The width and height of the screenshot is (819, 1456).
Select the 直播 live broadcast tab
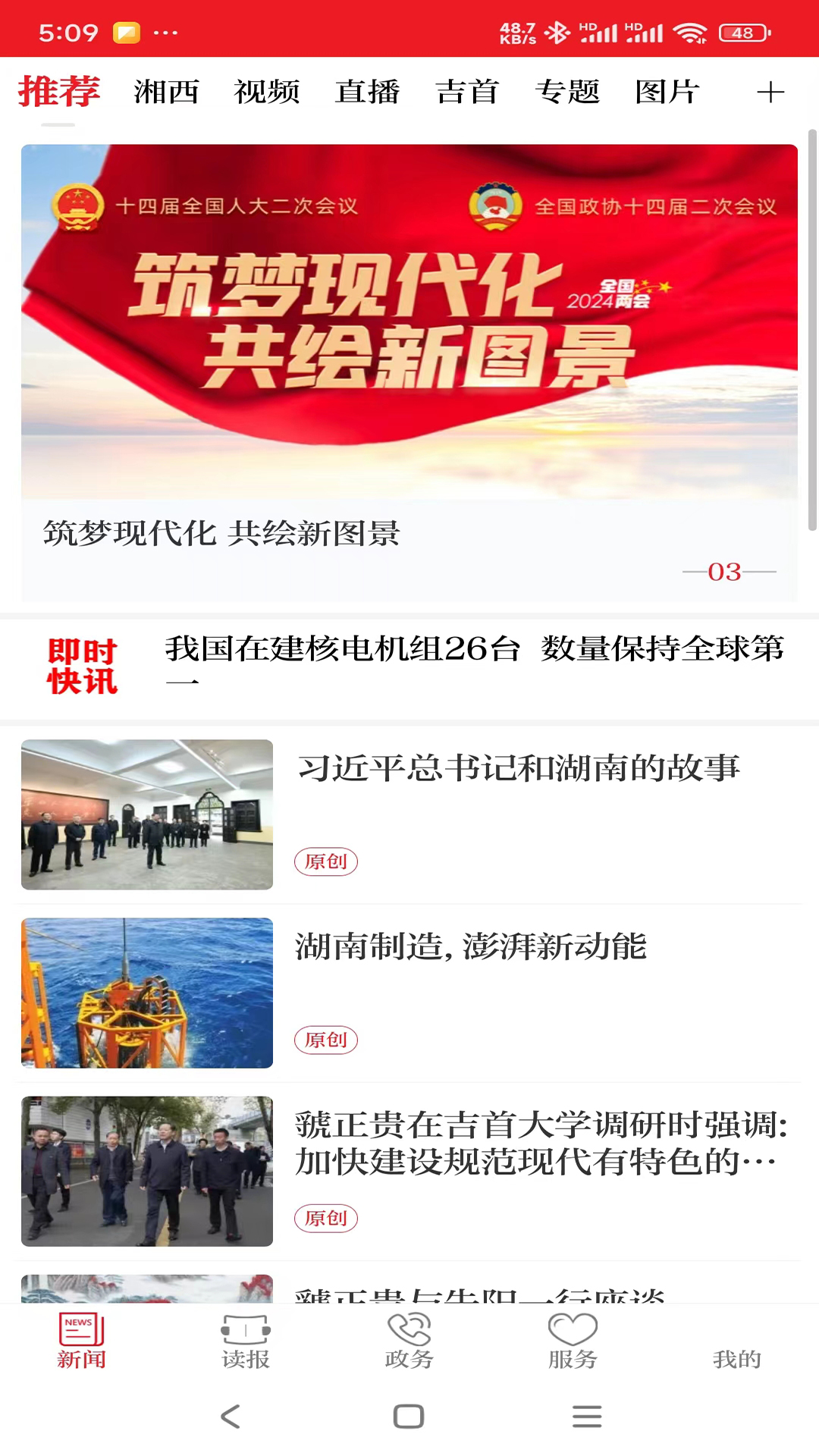pyautogui.click(x=367, y=91)
